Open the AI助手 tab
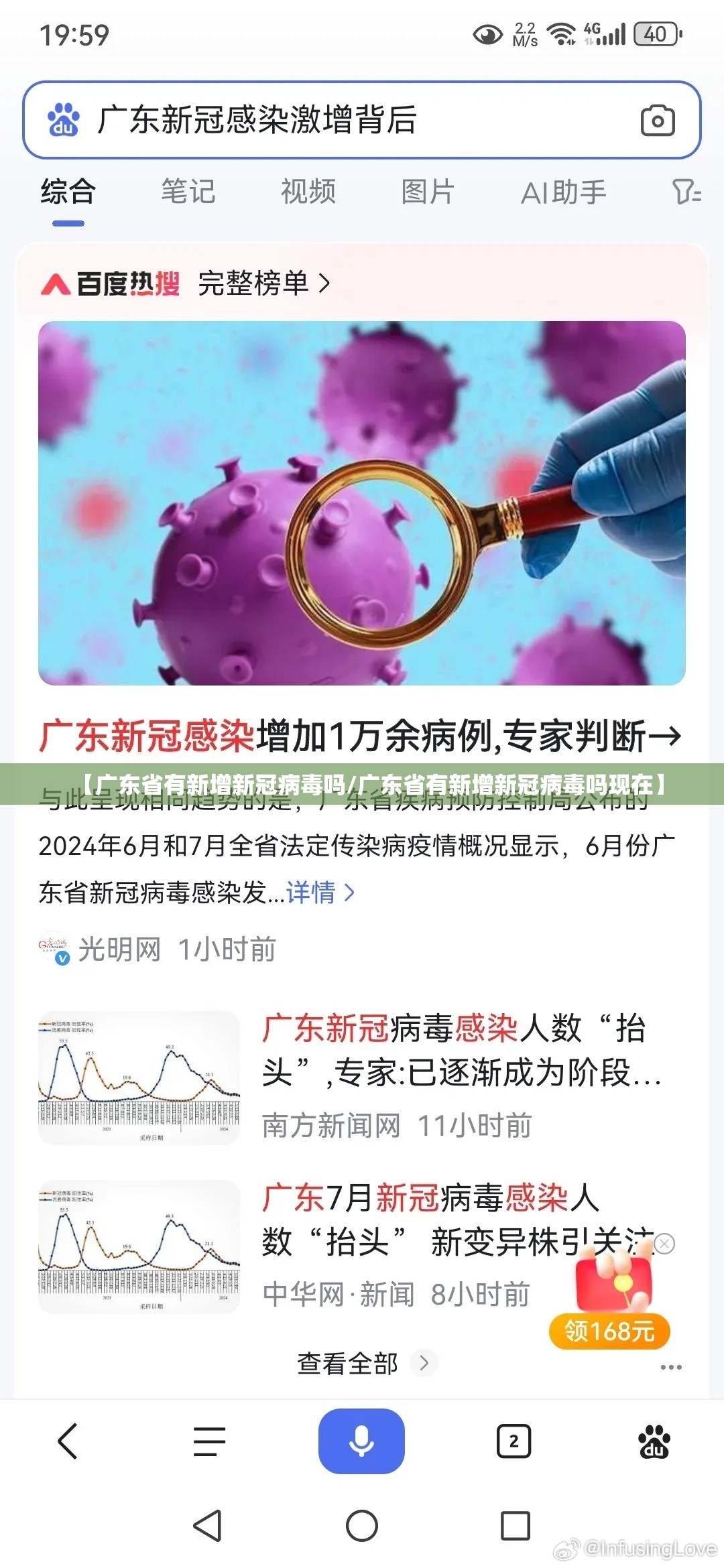The height and width of the screenshot is (1568, 724). 563,192
